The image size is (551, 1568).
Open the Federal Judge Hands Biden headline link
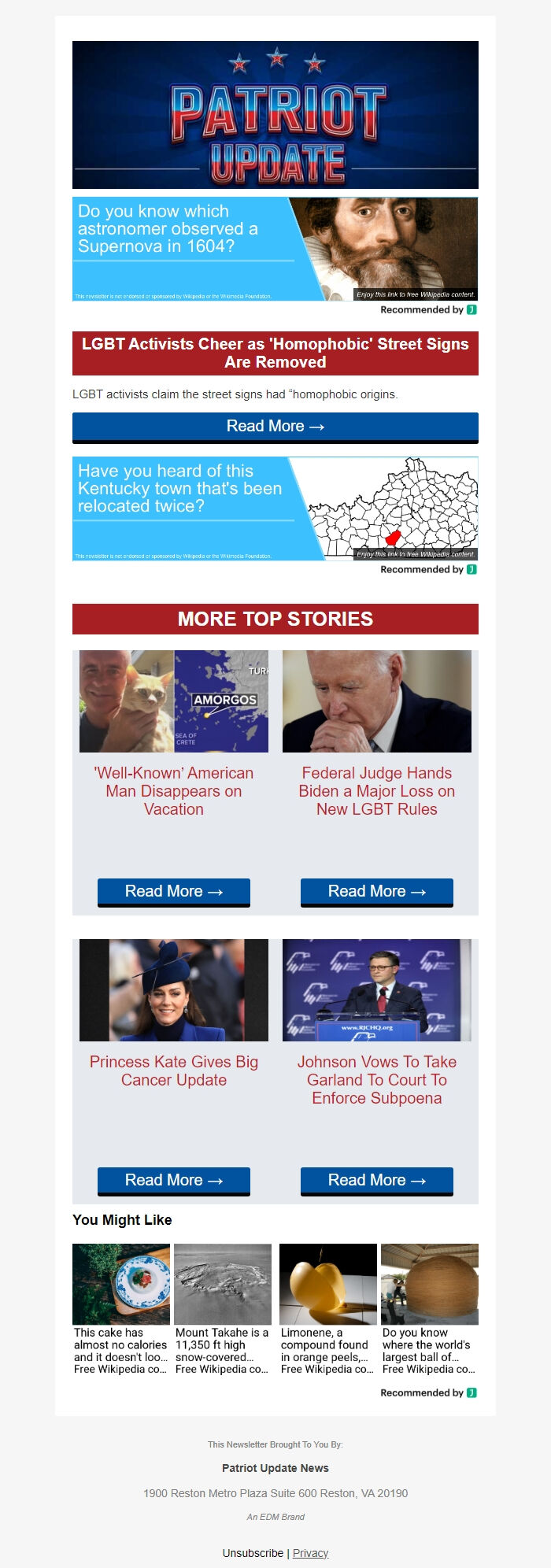(376, 791)
